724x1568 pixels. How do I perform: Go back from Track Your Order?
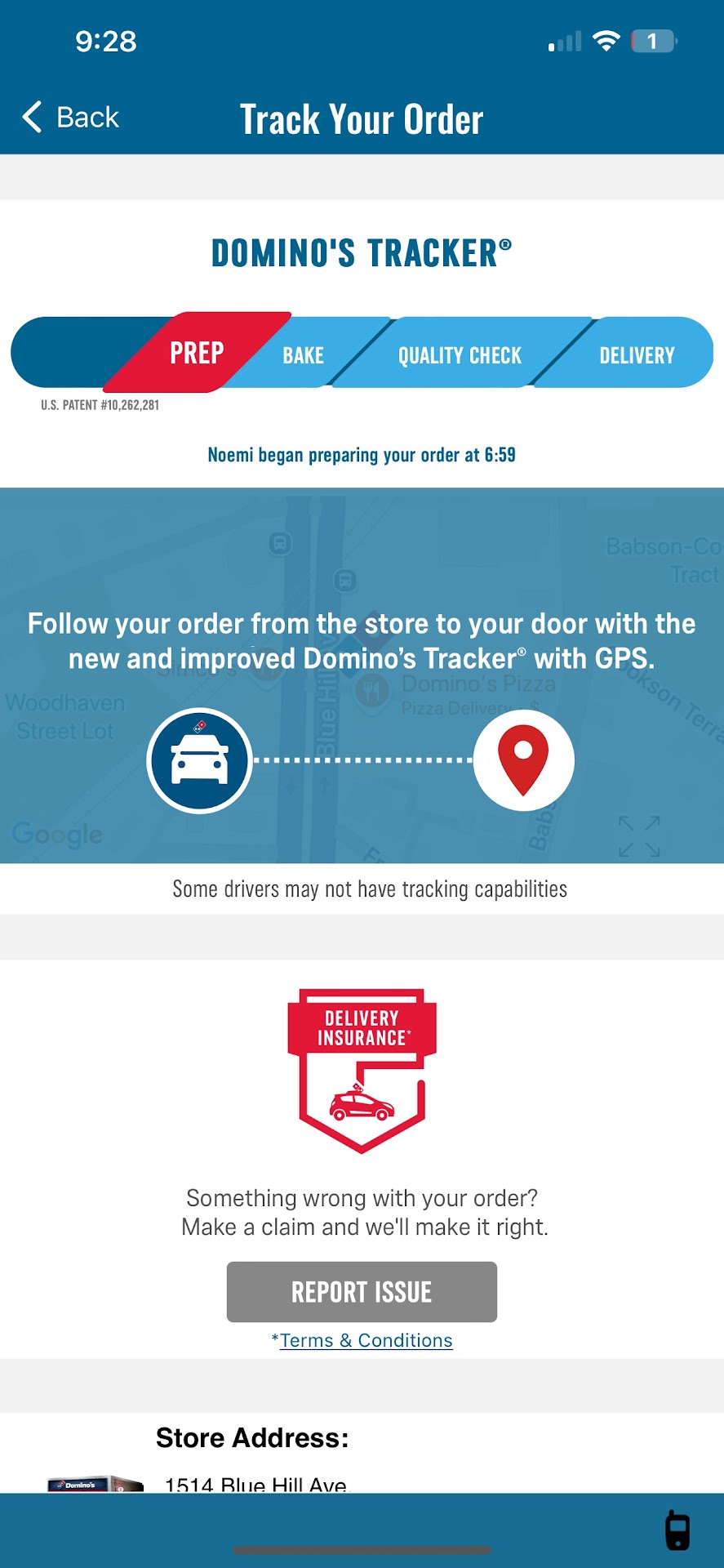click(x=71, y=118)
